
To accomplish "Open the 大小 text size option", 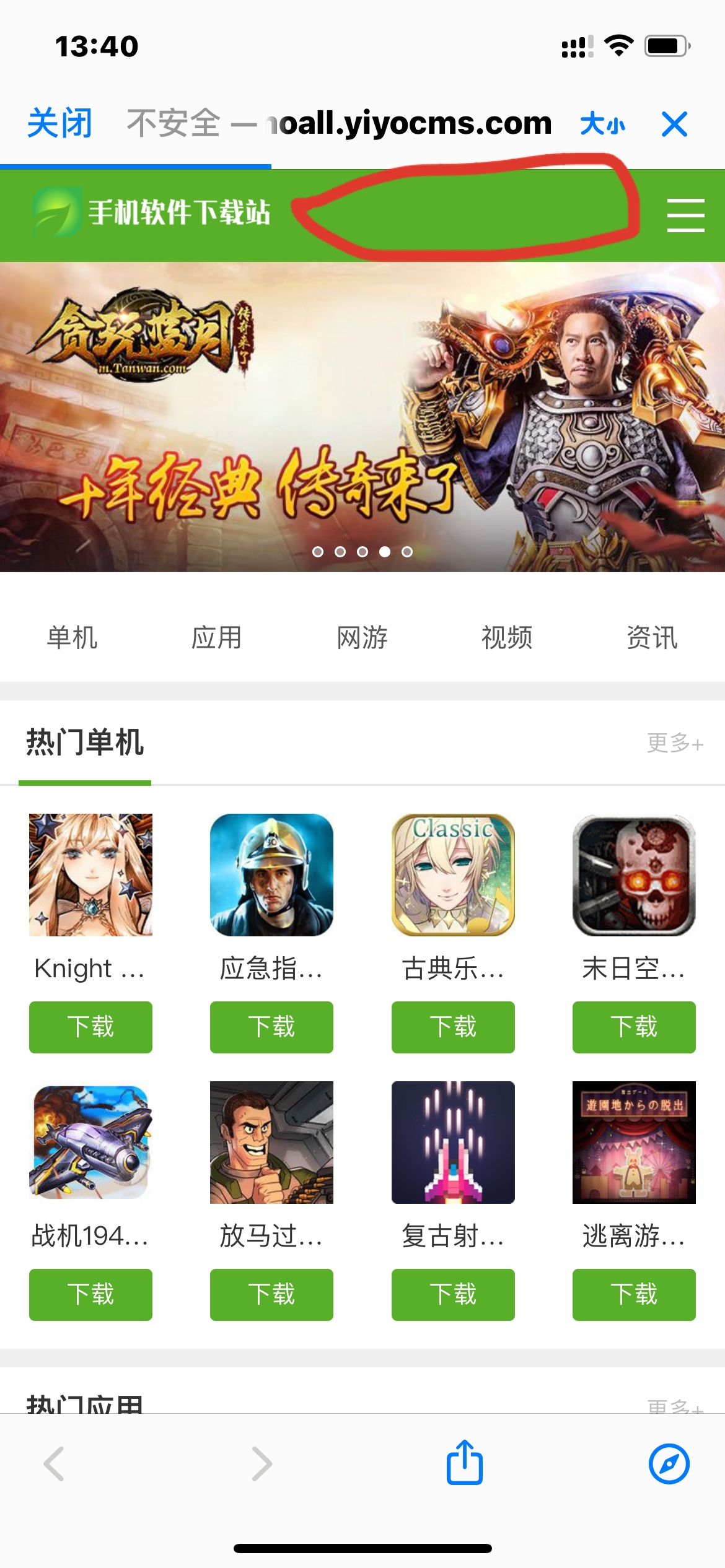I will [x=602, y=124].
